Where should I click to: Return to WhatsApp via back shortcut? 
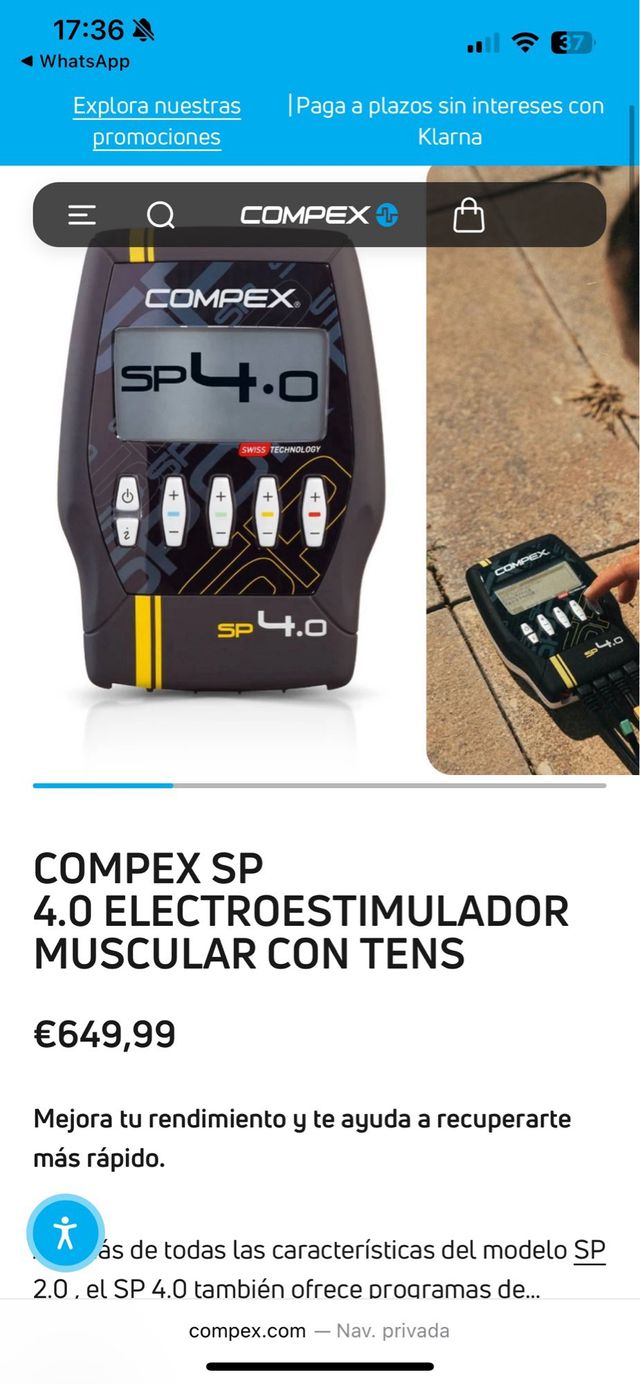point(75,62)
